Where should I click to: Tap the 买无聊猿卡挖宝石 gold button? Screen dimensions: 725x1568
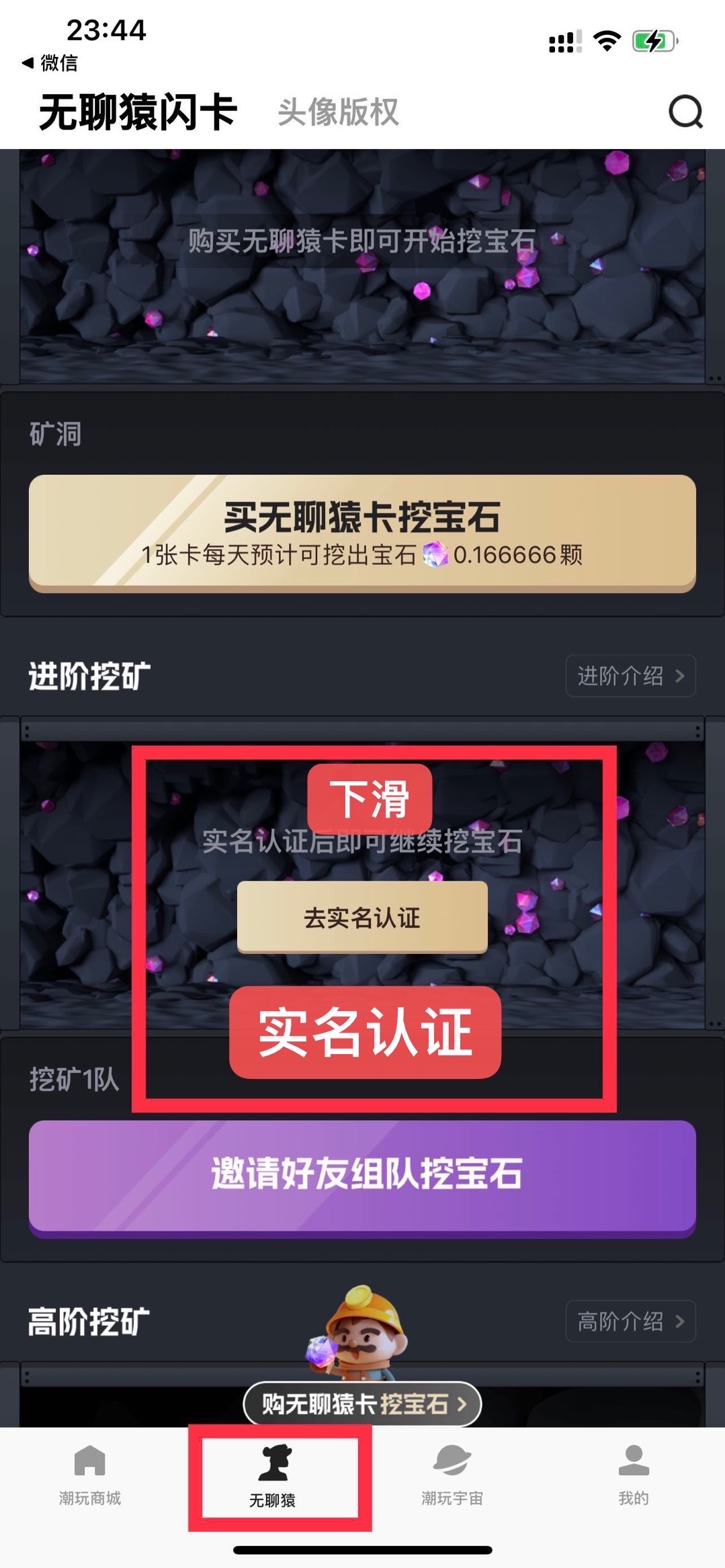362,533
